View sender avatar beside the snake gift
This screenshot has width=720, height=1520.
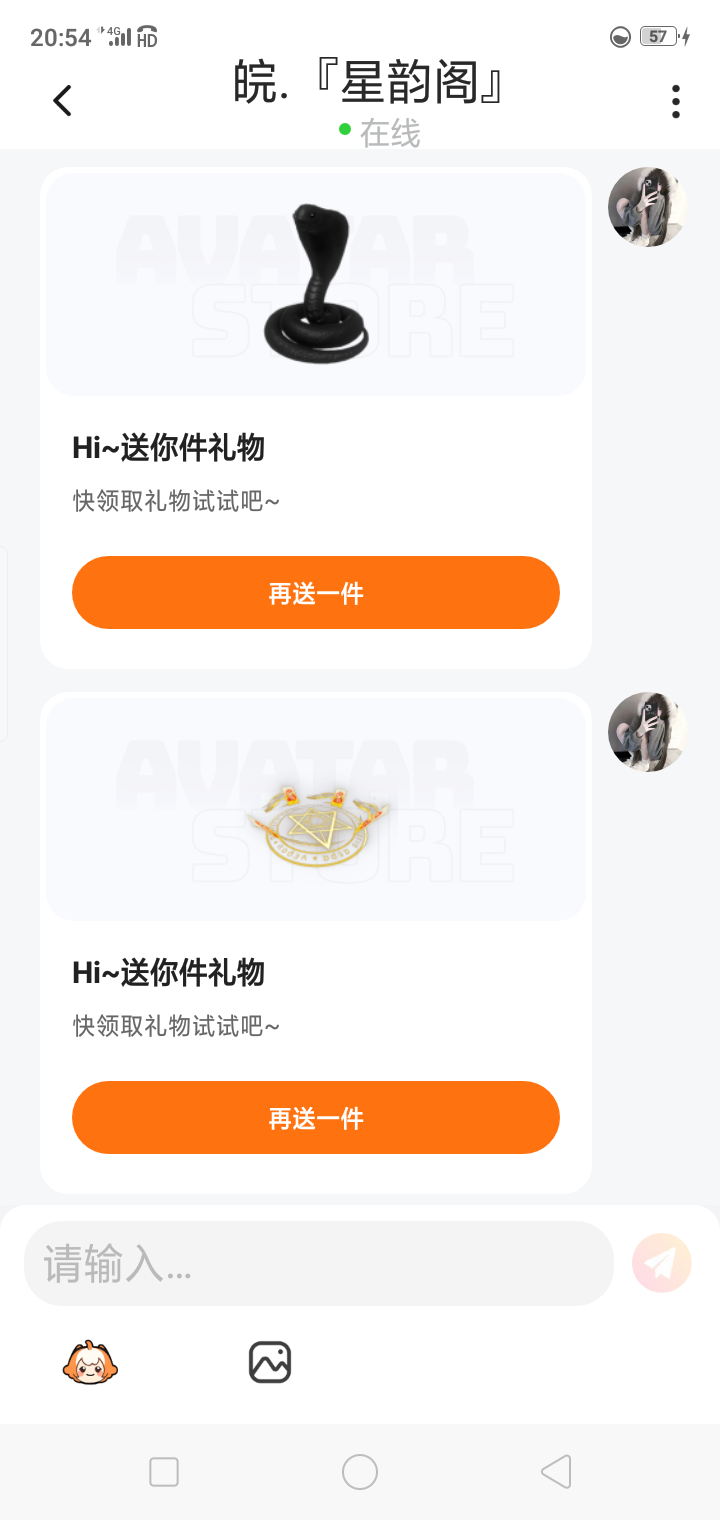click(x=648, y=207)
